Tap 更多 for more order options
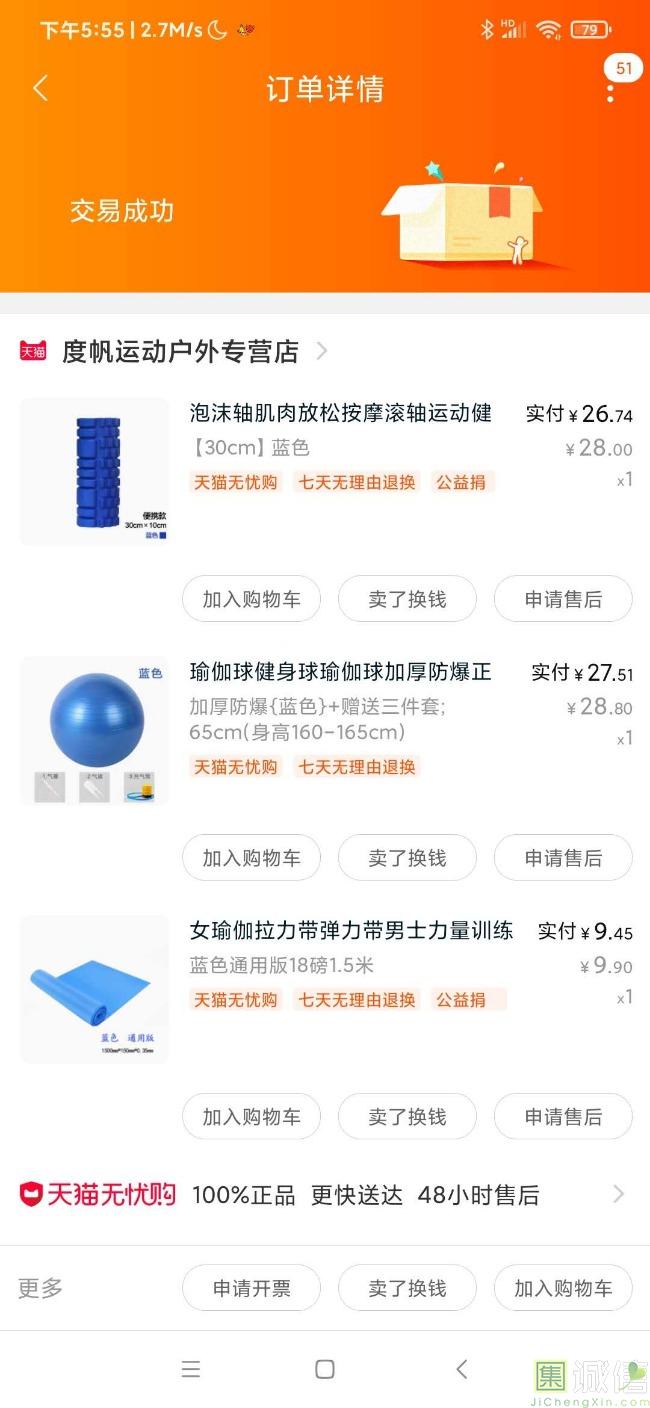 click(x=41, y=1288)
